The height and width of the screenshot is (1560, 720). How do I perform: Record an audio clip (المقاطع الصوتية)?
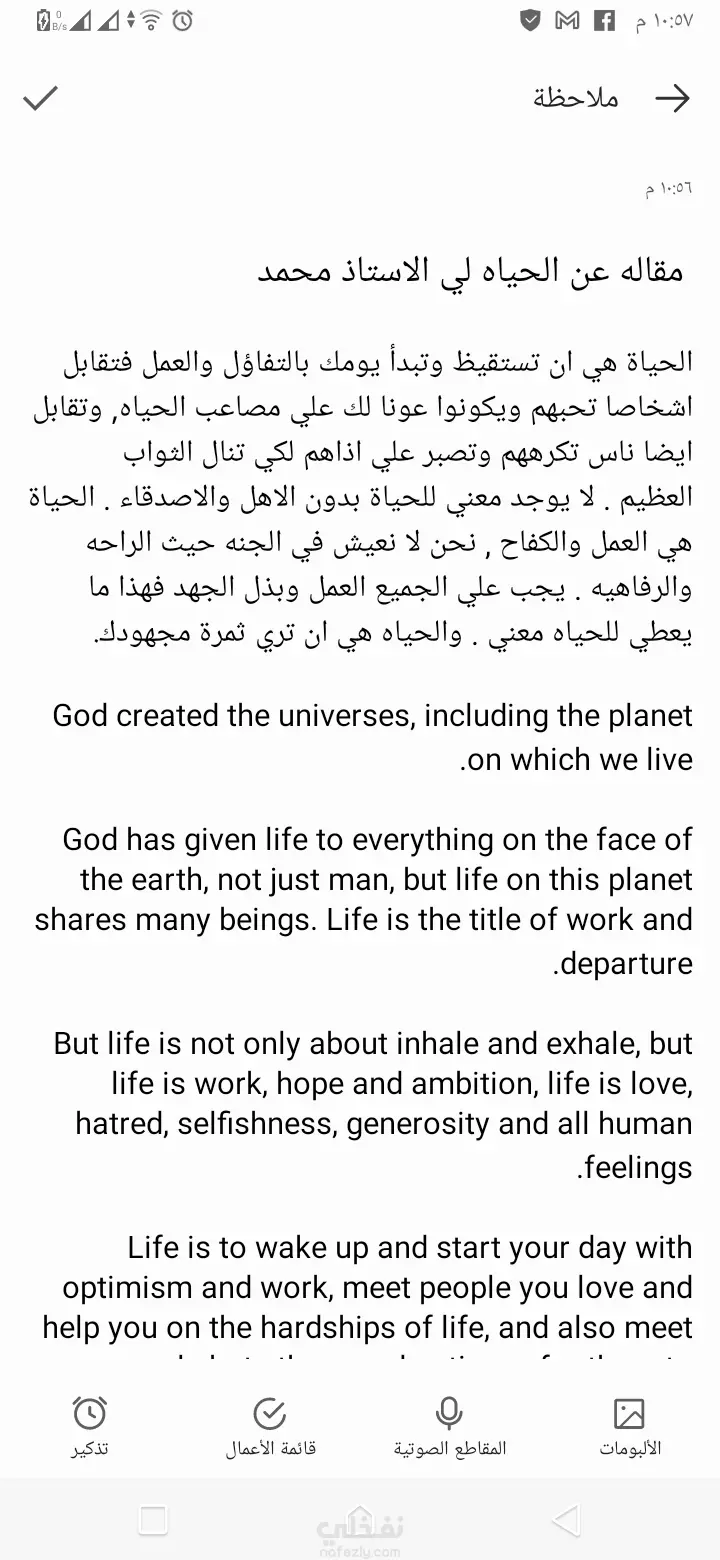449,1425
